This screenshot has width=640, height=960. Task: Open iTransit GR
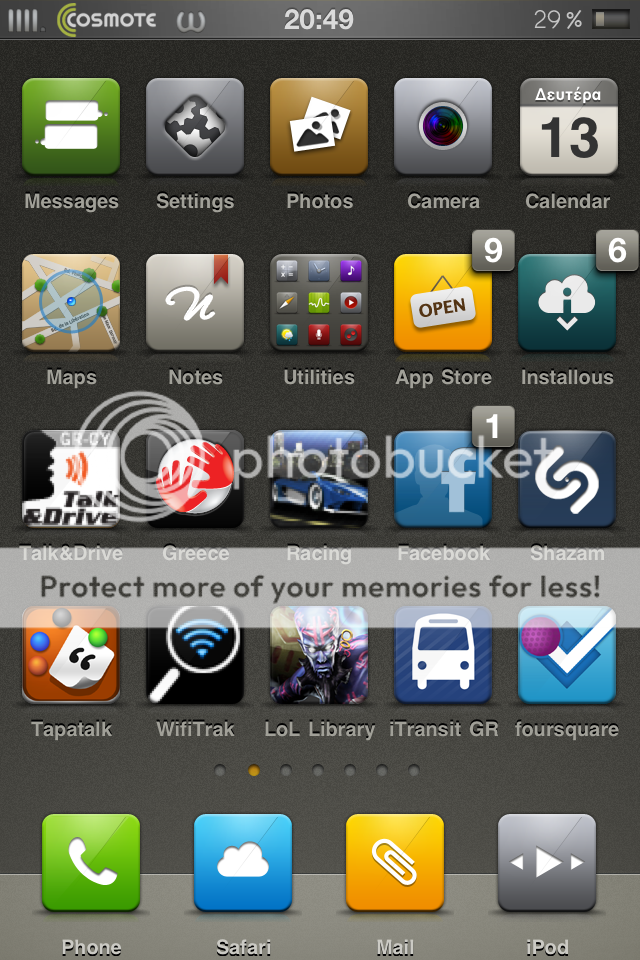[x=443, y=655]
